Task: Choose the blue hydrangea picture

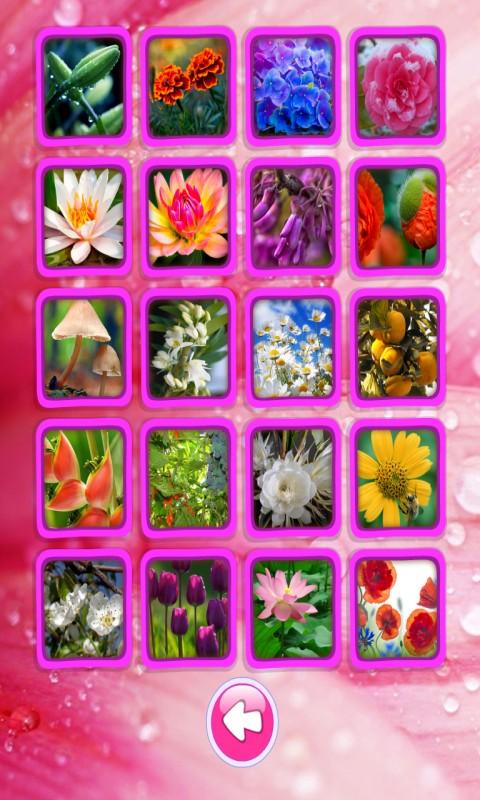Action: click(293, 87)
